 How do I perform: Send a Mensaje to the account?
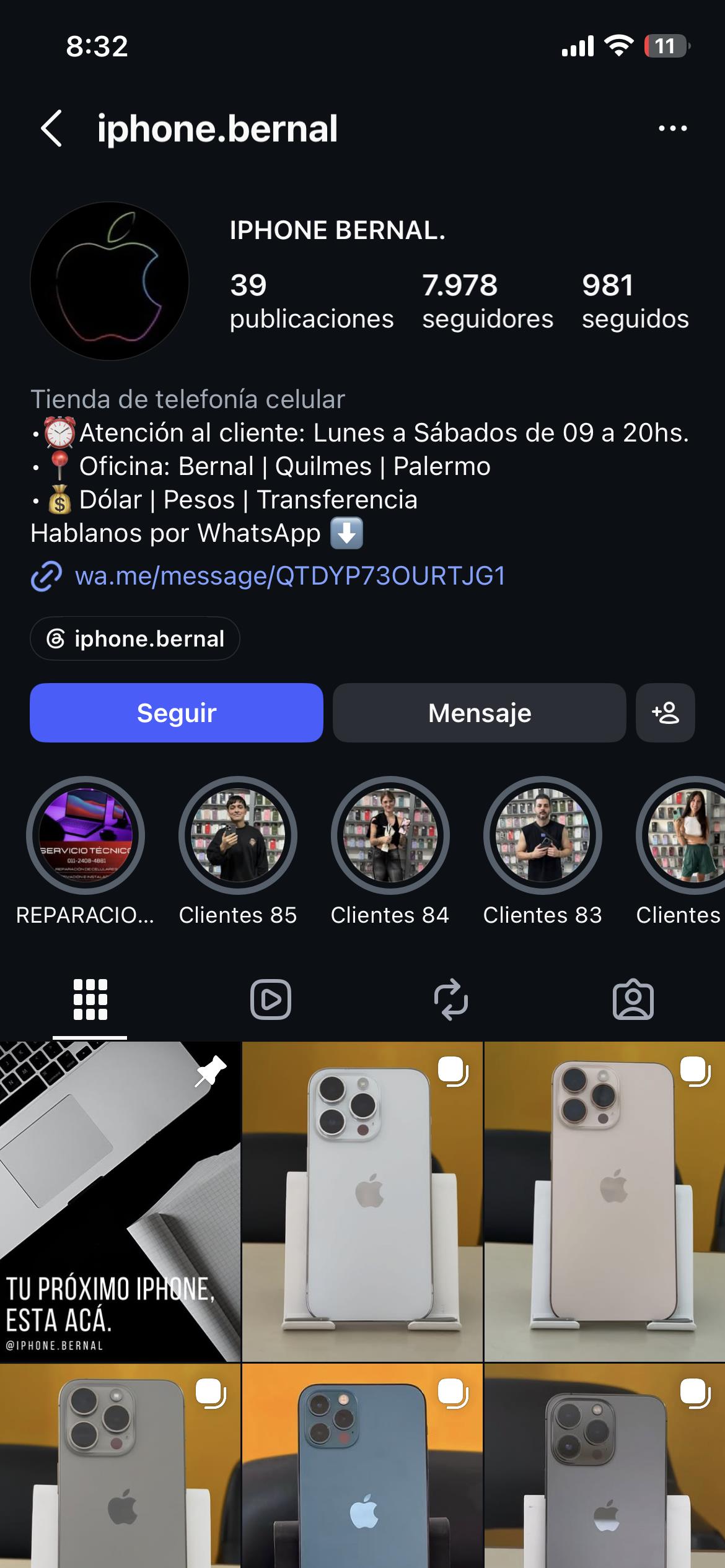pos(479,713)
